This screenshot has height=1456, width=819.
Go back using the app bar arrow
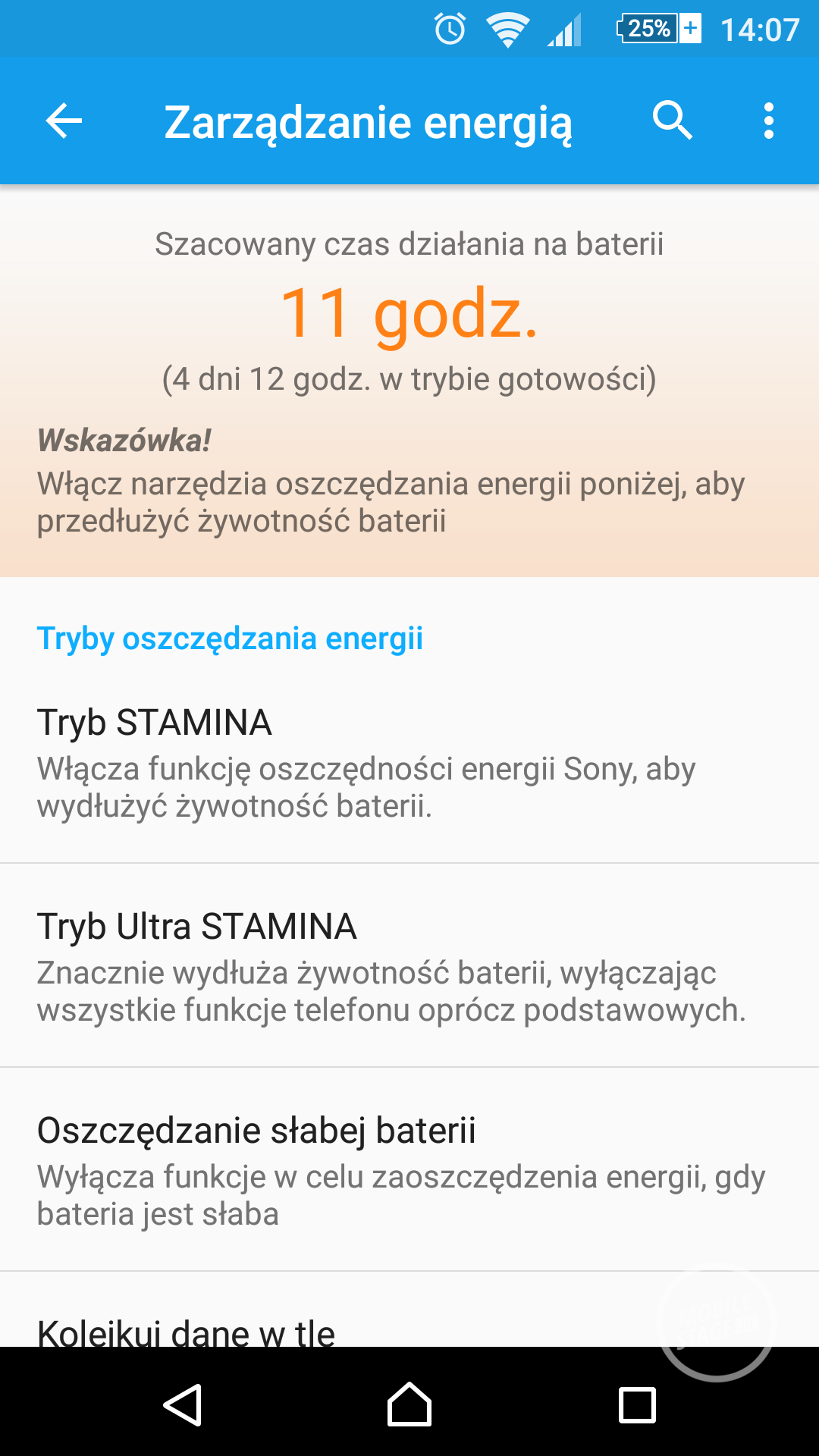(64, 121)
